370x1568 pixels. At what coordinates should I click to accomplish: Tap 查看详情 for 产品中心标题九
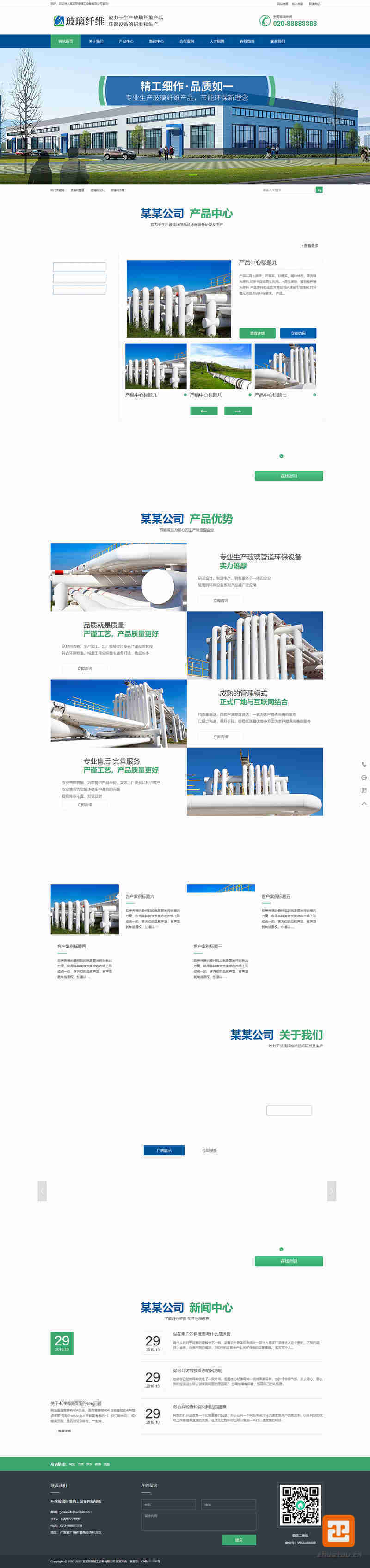click(x=257, y=333)
